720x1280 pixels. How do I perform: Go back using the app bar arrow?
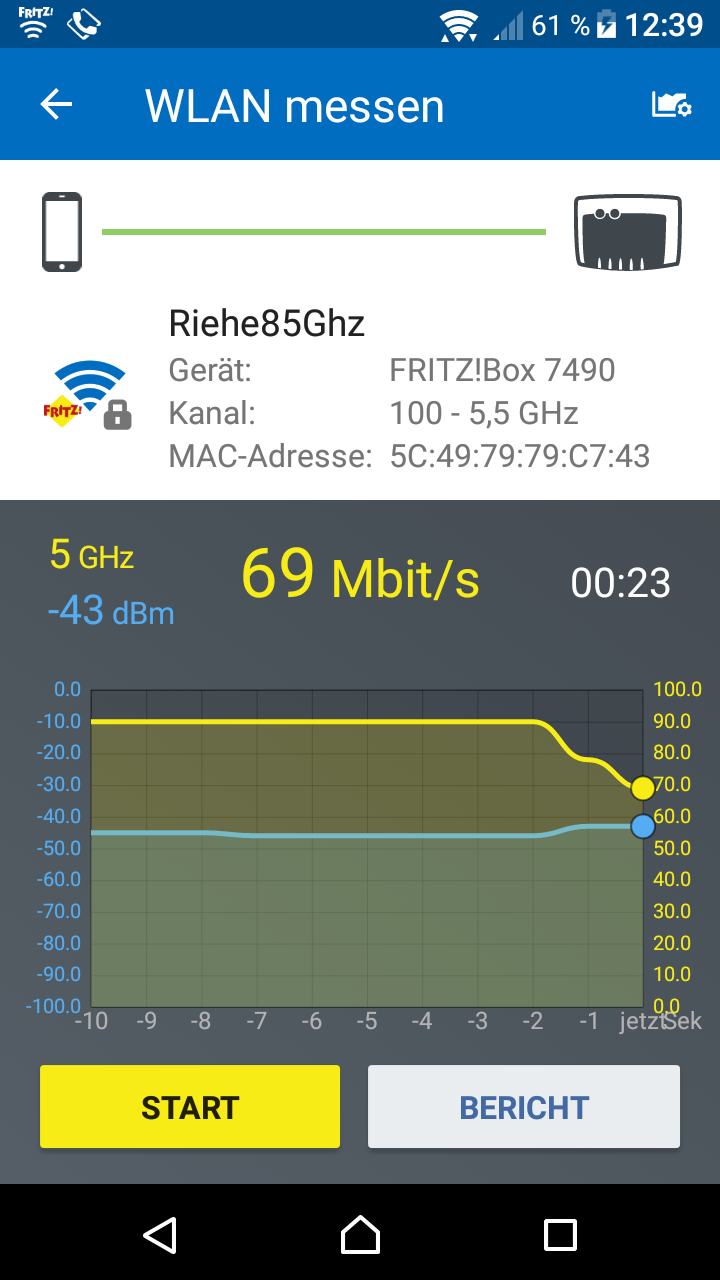57,105
